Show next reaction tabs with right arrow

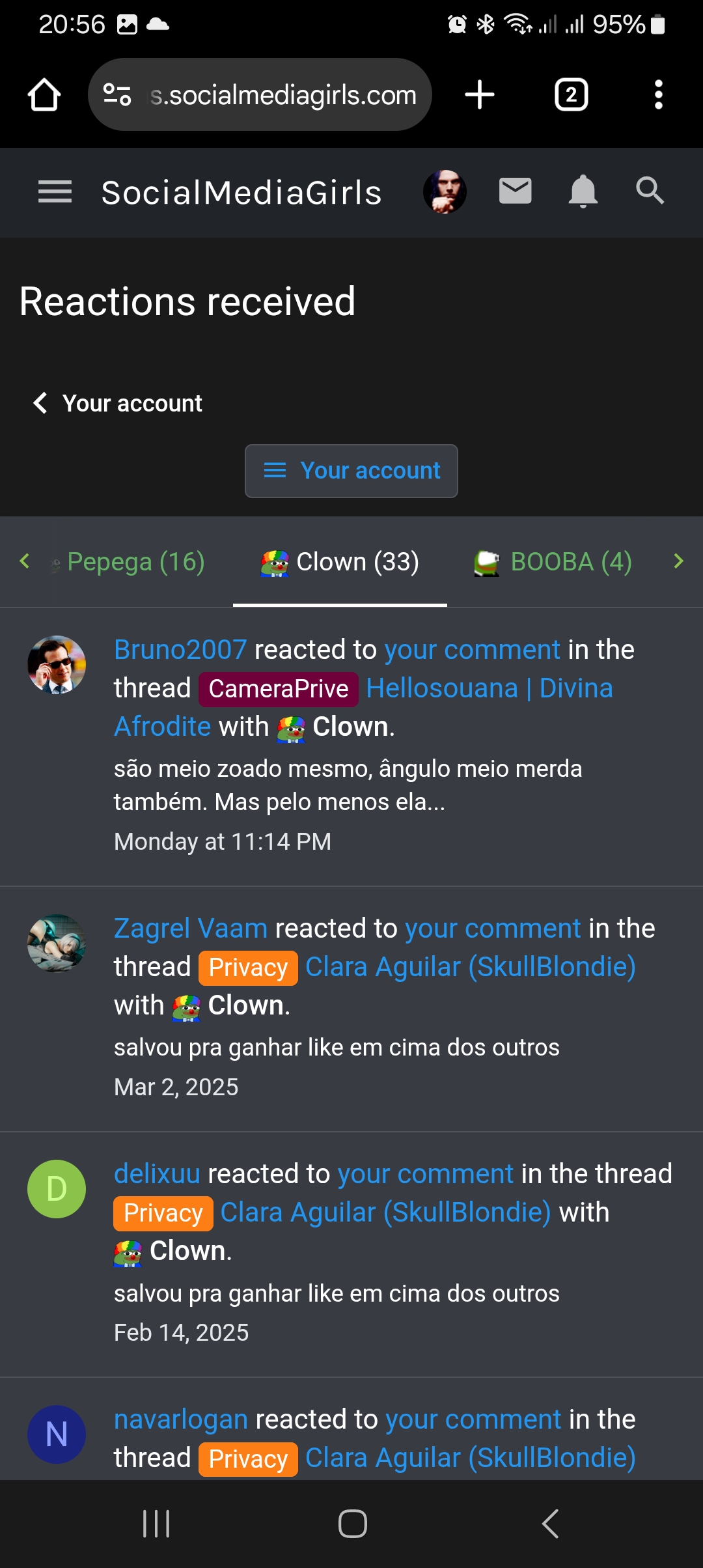click(x=678, y=561)
